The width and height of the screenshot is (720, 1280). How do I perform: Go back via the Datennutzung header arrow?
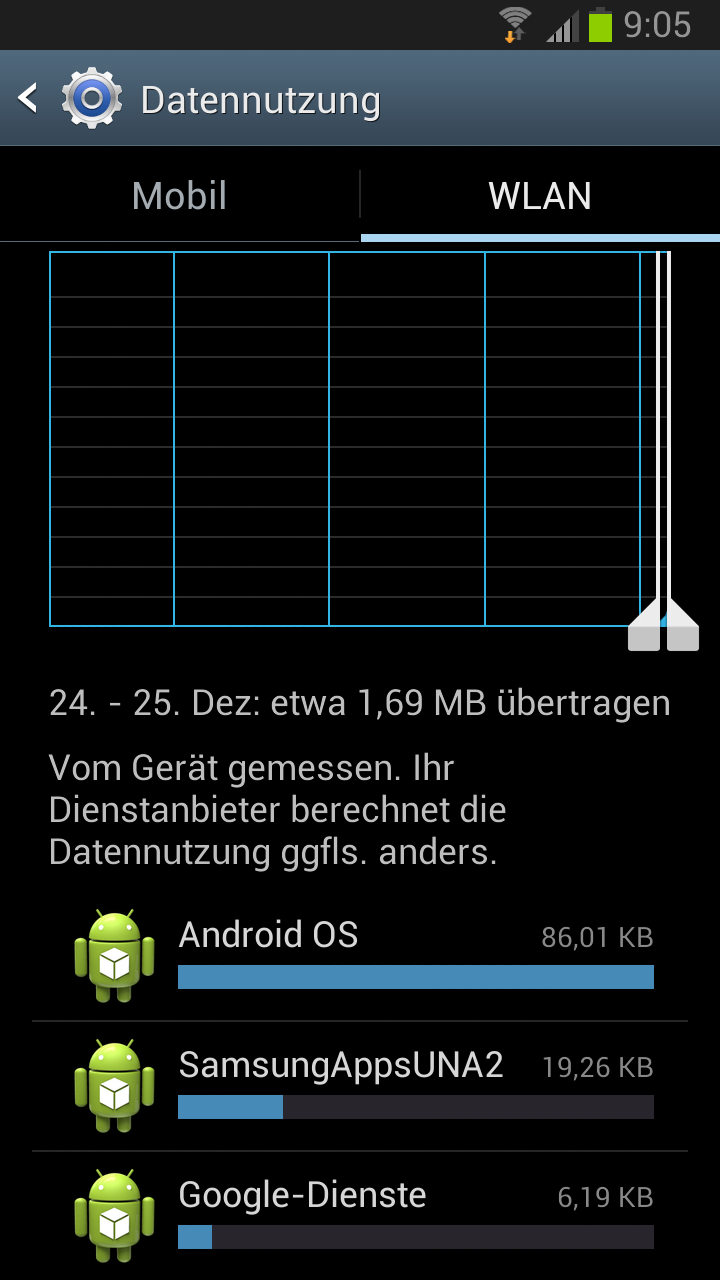[28, 98]
